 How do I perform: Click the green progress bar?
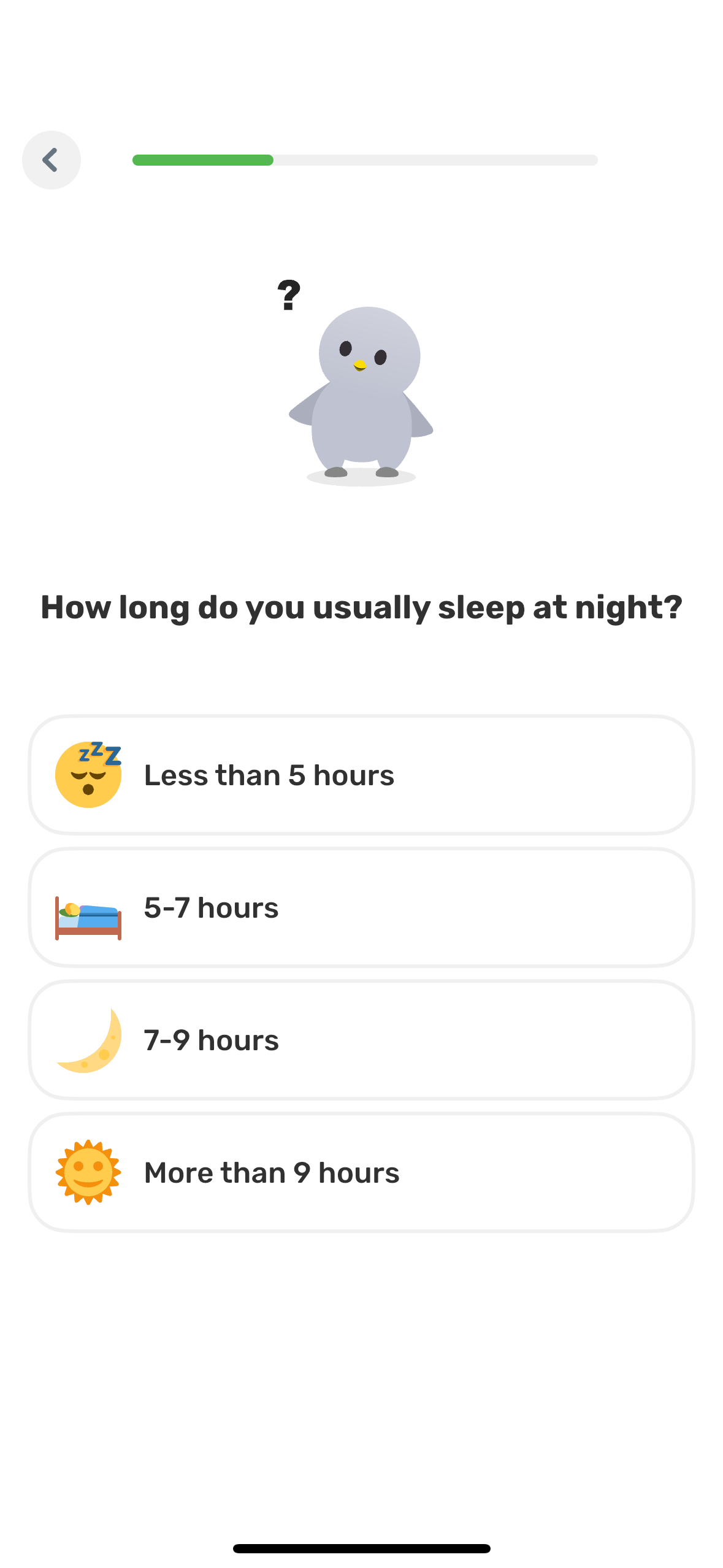coord(202,159)
